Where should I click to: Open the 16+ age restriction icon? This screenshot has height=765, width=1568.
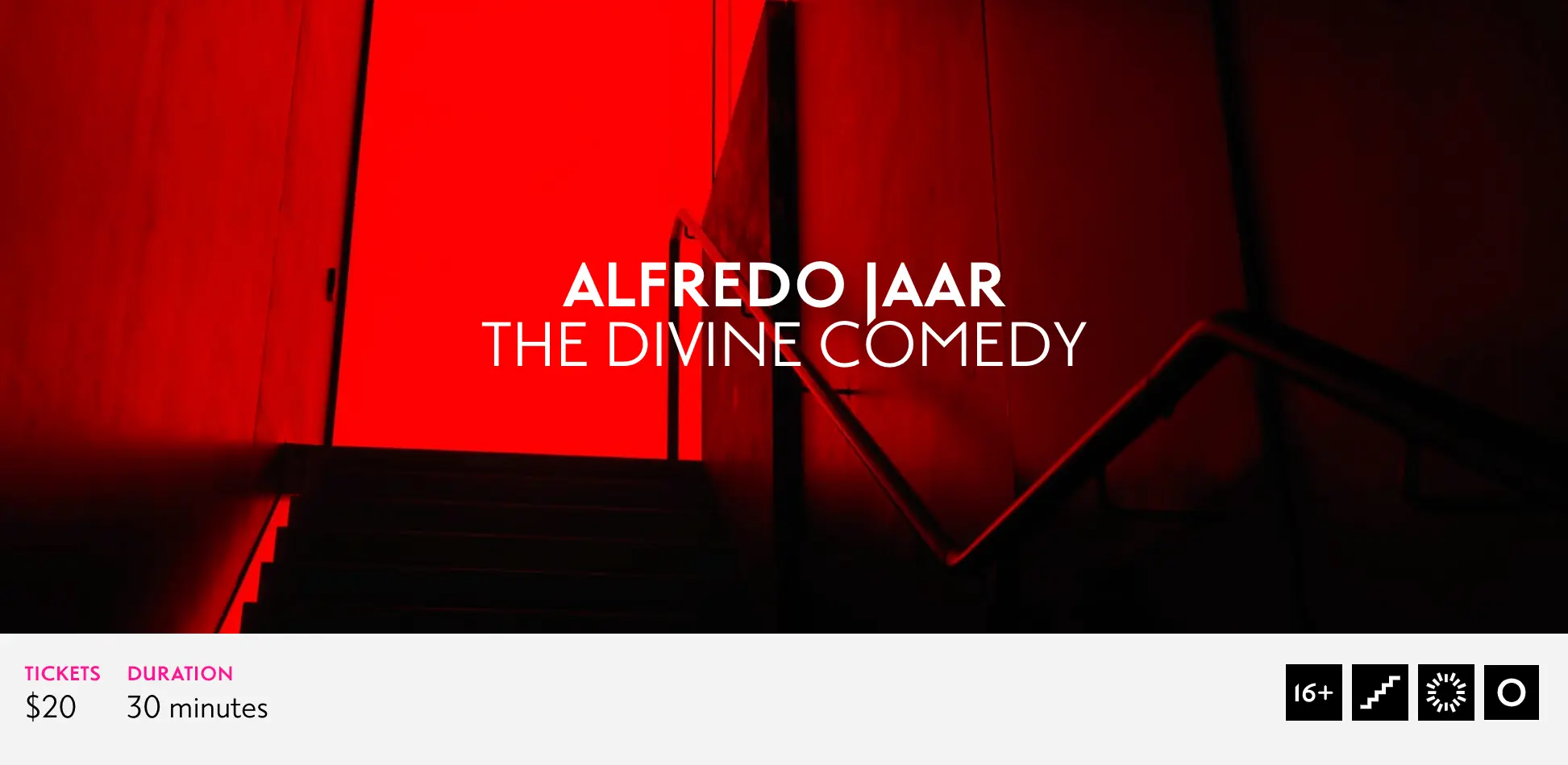1313,692
